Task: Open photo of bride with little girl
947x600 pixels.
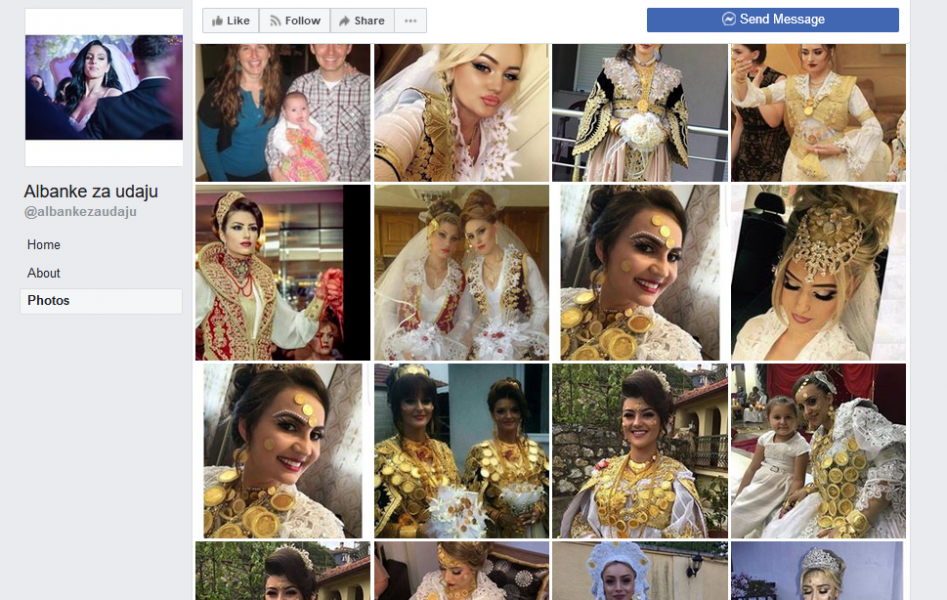Action: [818, 451]
